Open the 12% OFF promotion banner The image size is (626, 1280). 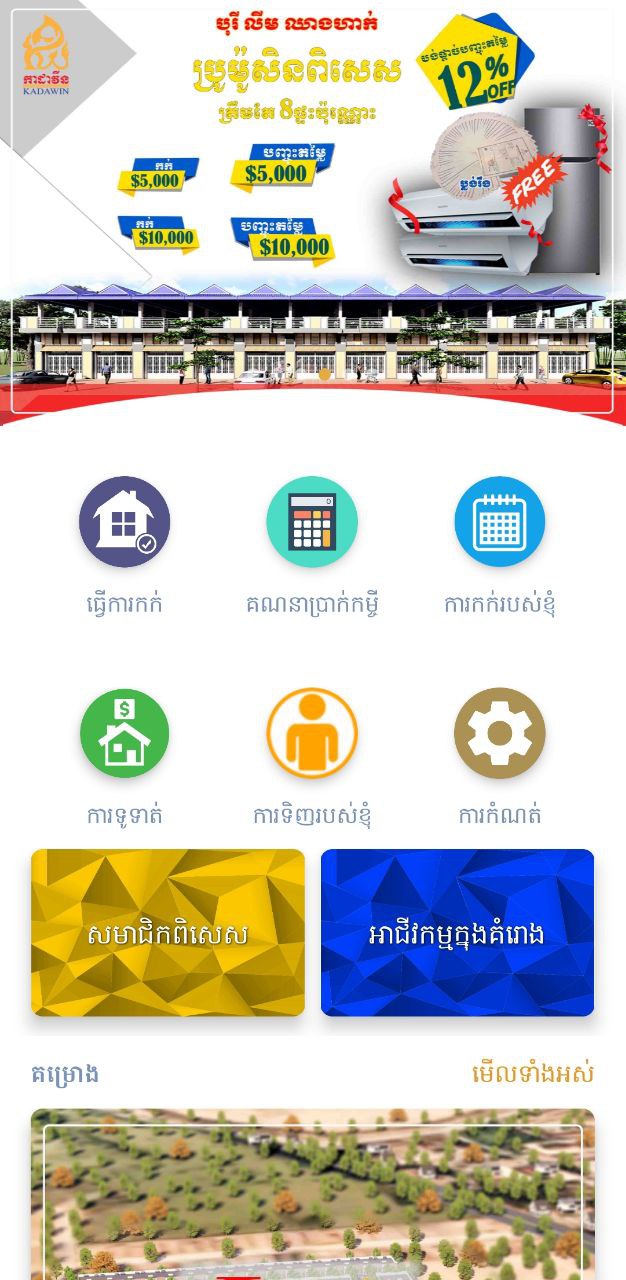pyautogui.click(x=313, y=212)
